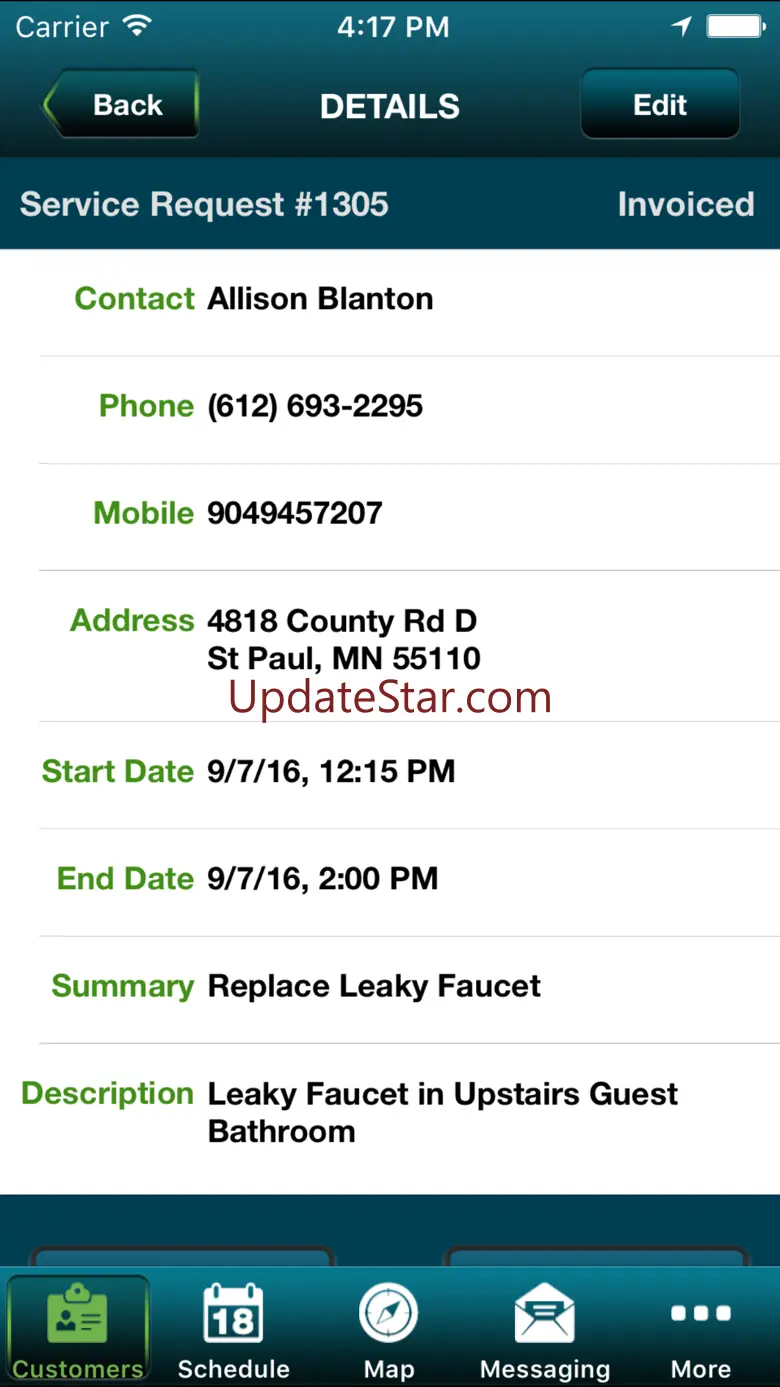Go back using the Back button

pos(120,105)
